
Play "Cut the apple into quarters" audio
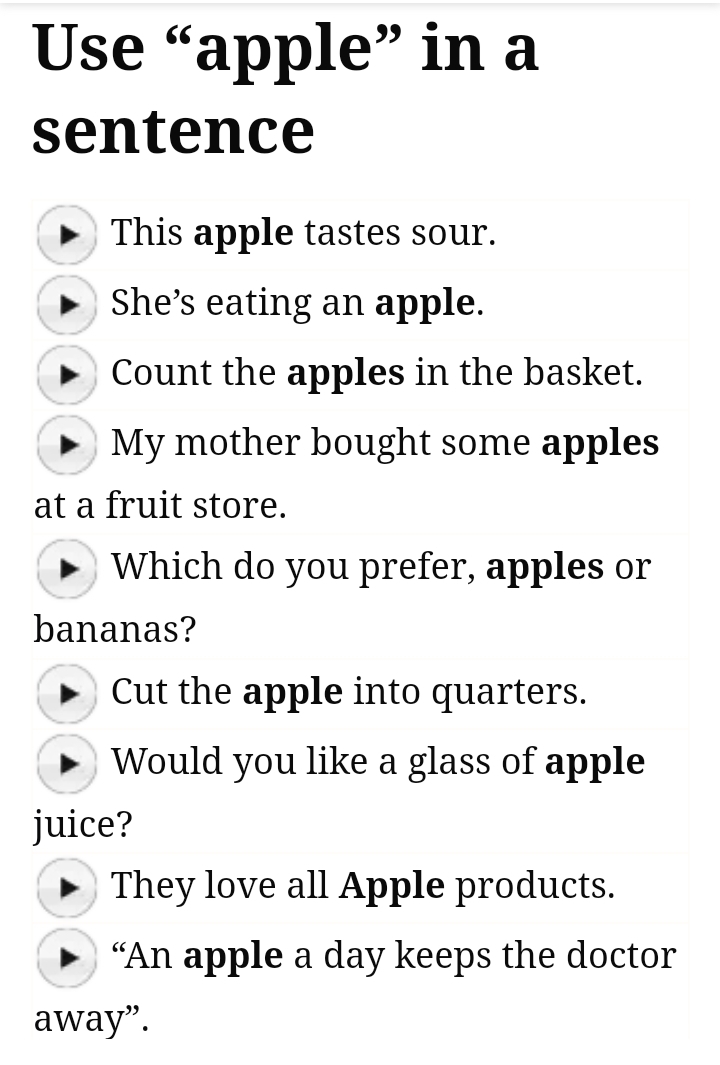(x=67, y=693)
